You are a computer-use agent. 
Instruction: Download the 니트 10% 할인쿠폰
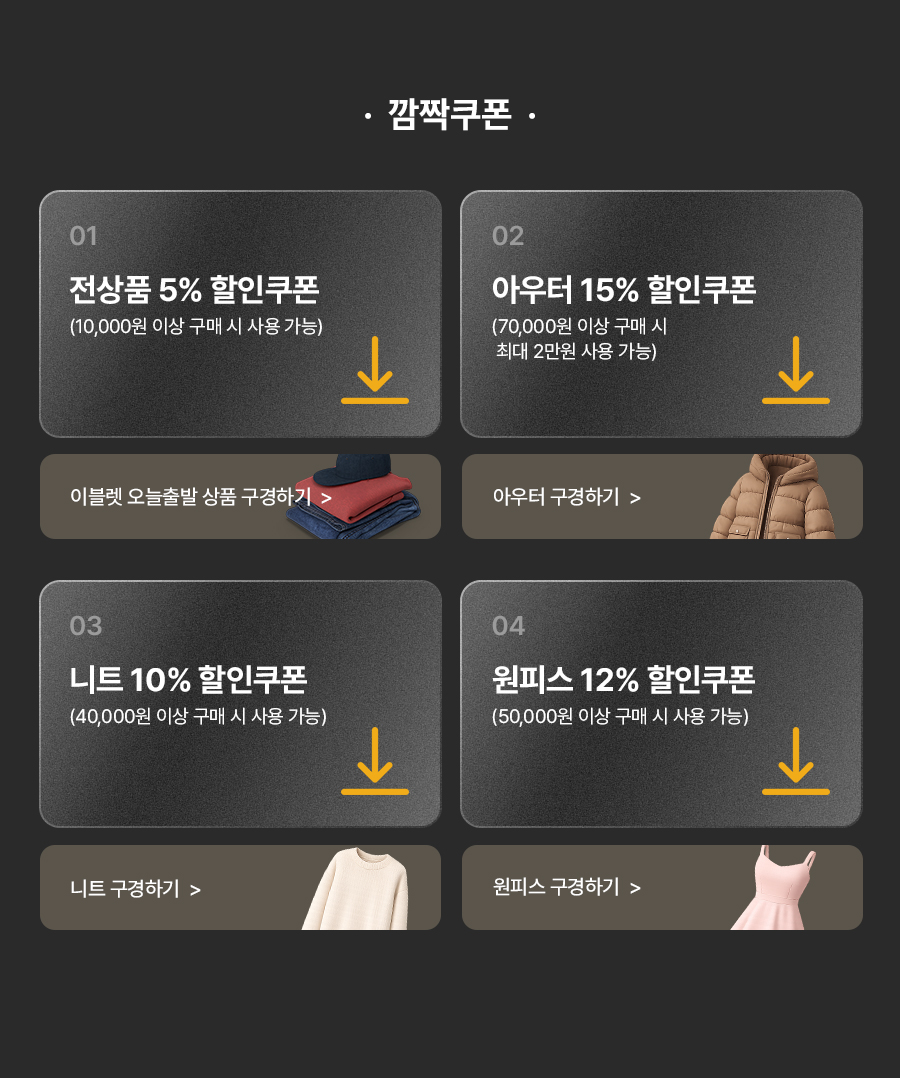pyautogui.click(x=375, y=761)
